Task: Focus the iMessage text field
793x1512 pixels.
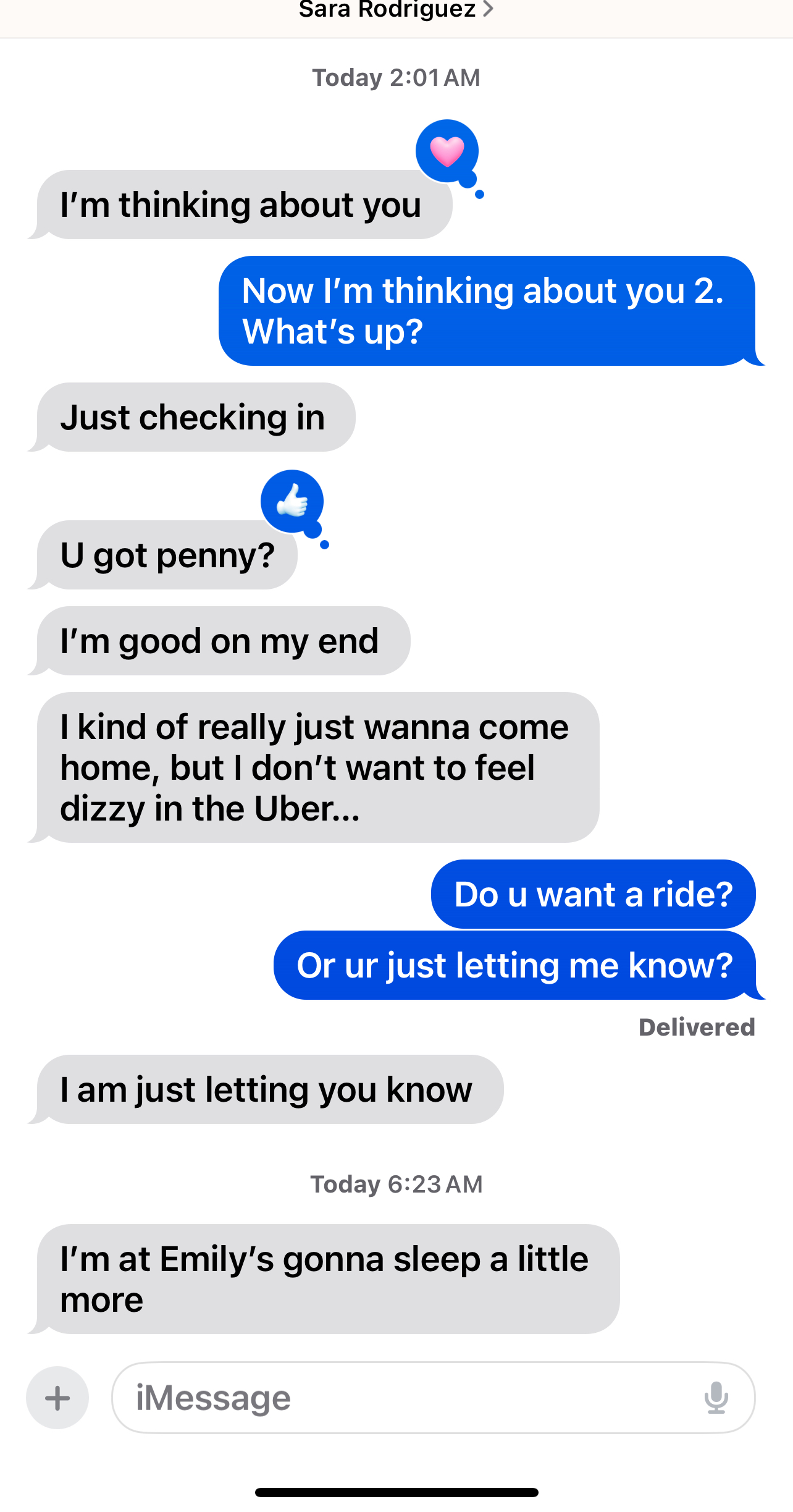Action: [x=401, y=1398]
